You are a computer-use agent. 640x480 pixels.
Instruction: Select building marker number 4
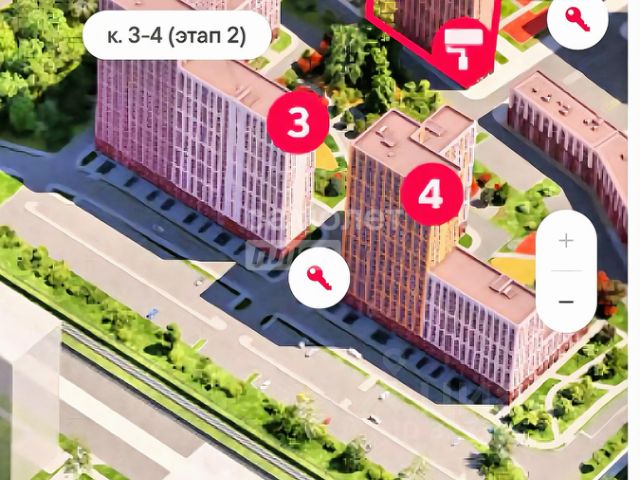point(431,194)
